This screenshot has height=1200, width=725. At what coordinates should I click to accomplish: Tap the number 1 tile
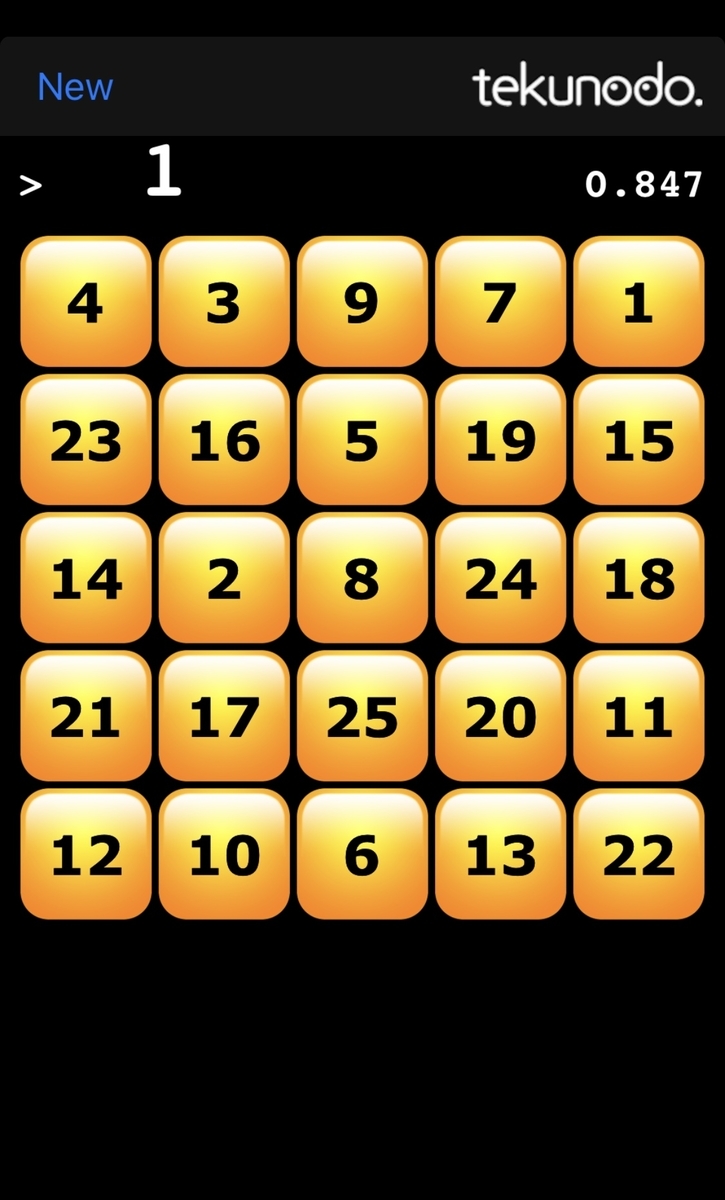click(639, 302)
